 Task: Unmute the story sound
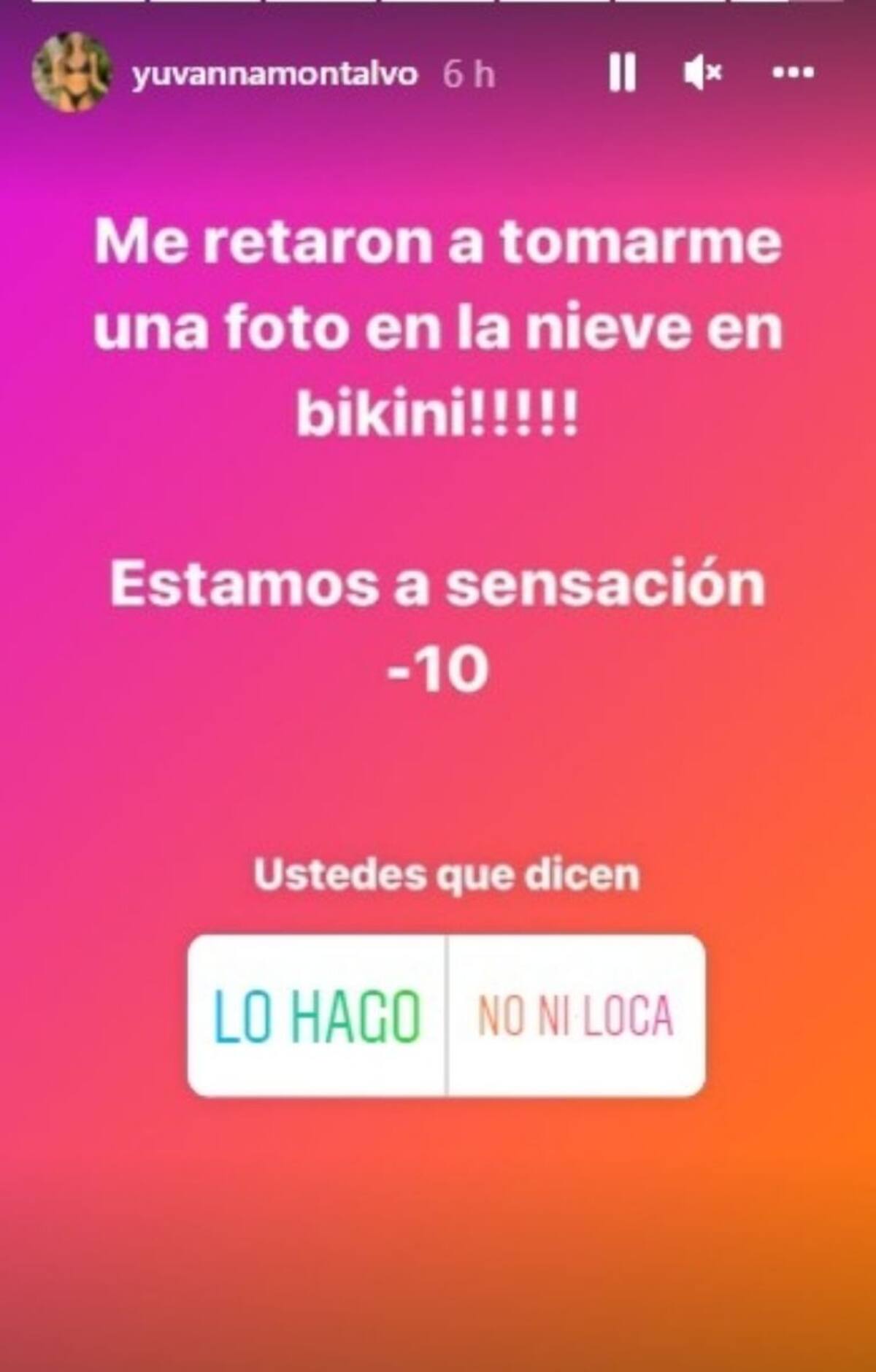tap(703, 72)
